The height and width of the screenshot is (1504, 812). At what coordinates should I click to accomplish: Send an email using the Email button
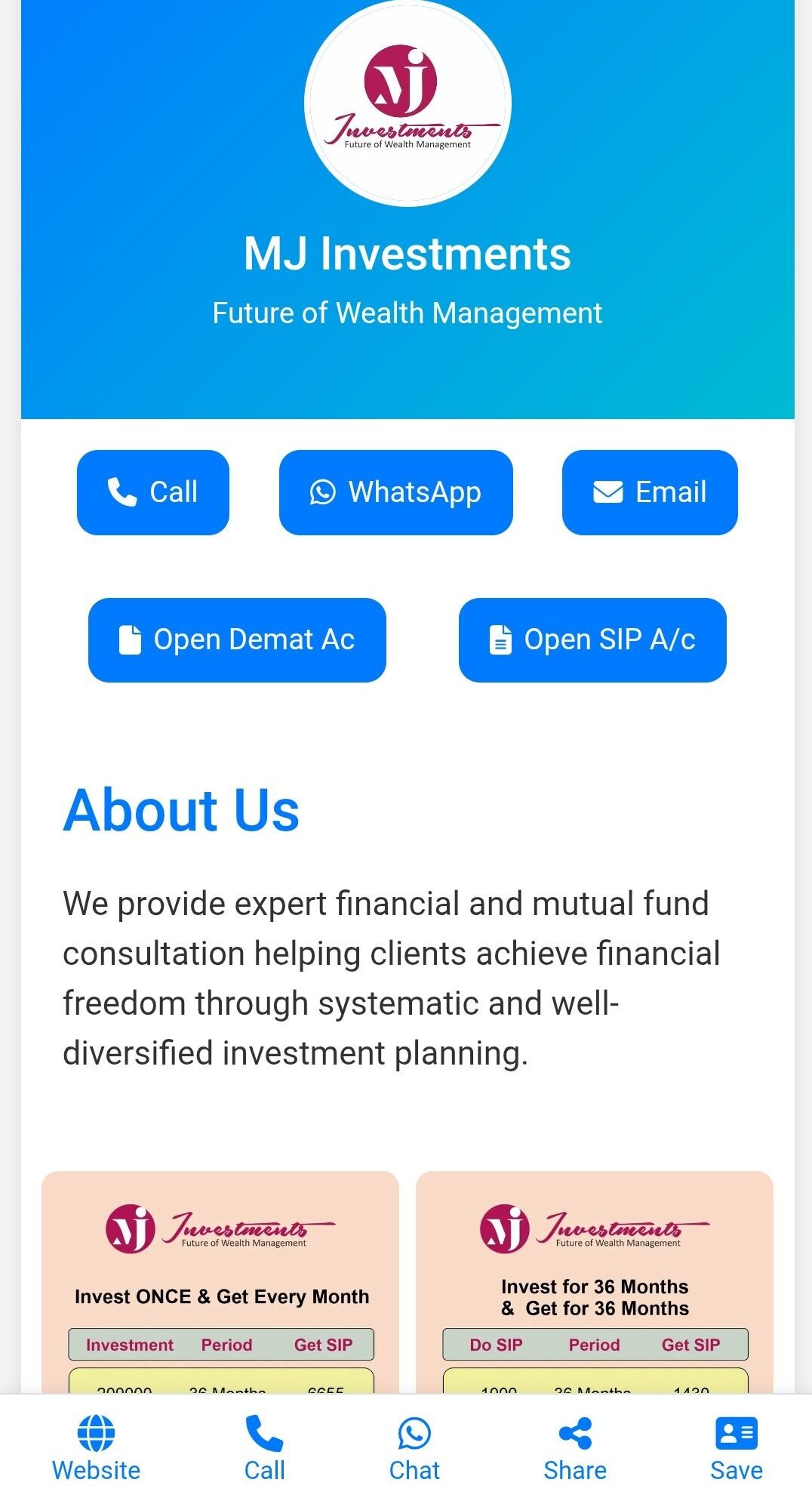coord(649,492)
